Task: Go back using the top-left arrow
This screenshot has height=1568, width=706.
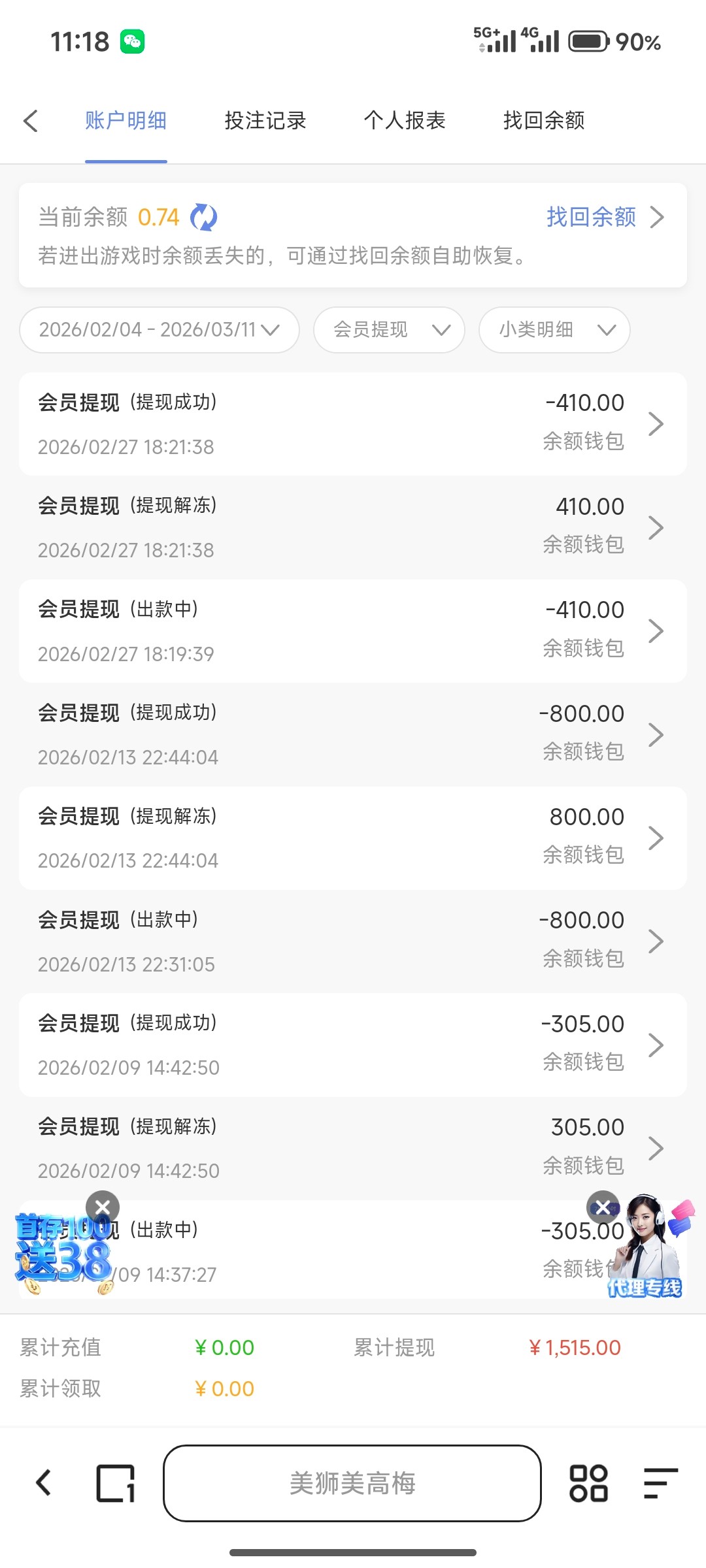Action: (31, 121)
